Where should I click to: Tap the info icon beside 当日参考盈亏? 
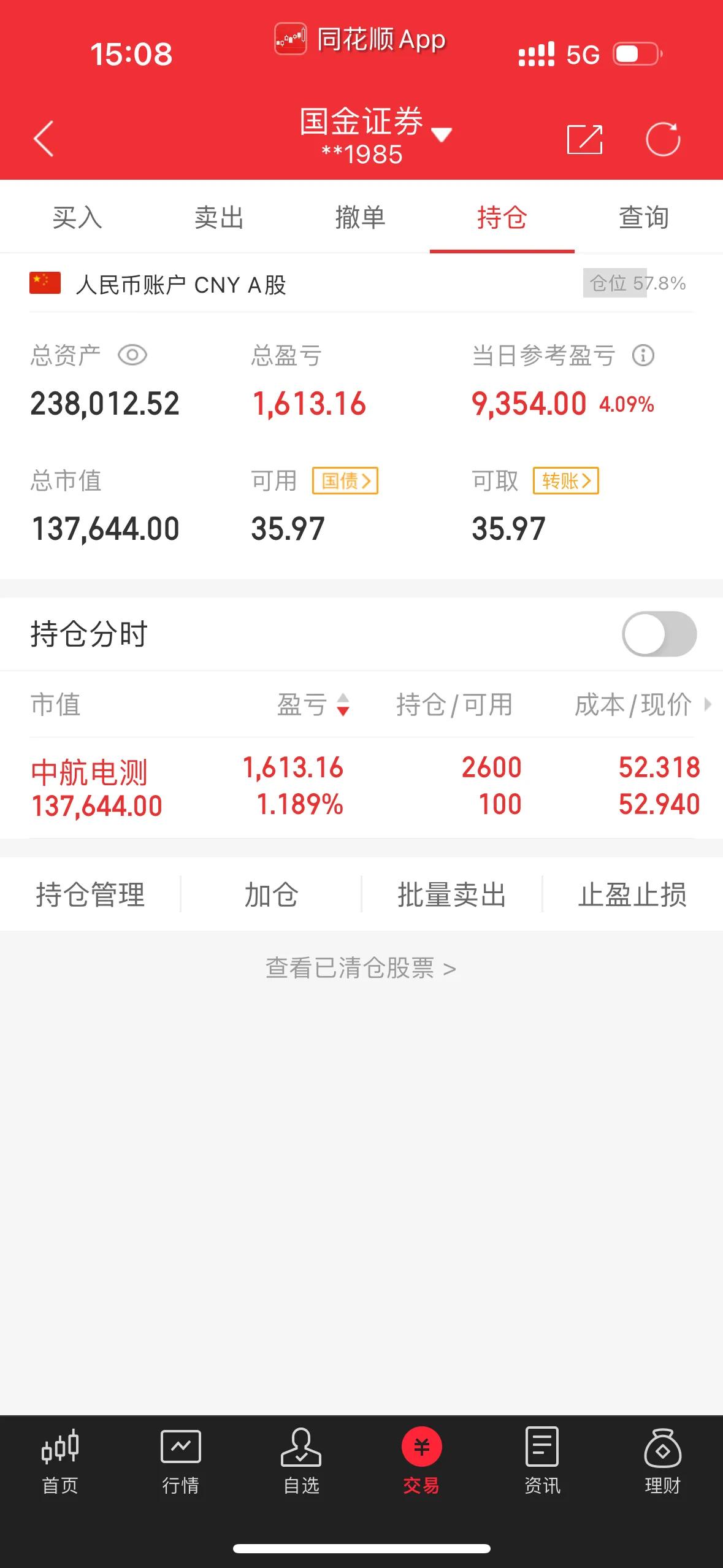pos(641,356)
